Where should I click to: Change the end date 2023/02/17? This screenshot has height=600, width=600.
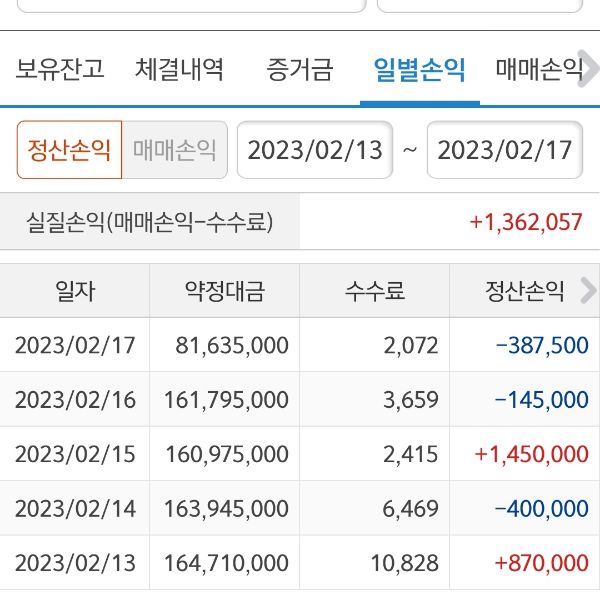coord(505,150)
